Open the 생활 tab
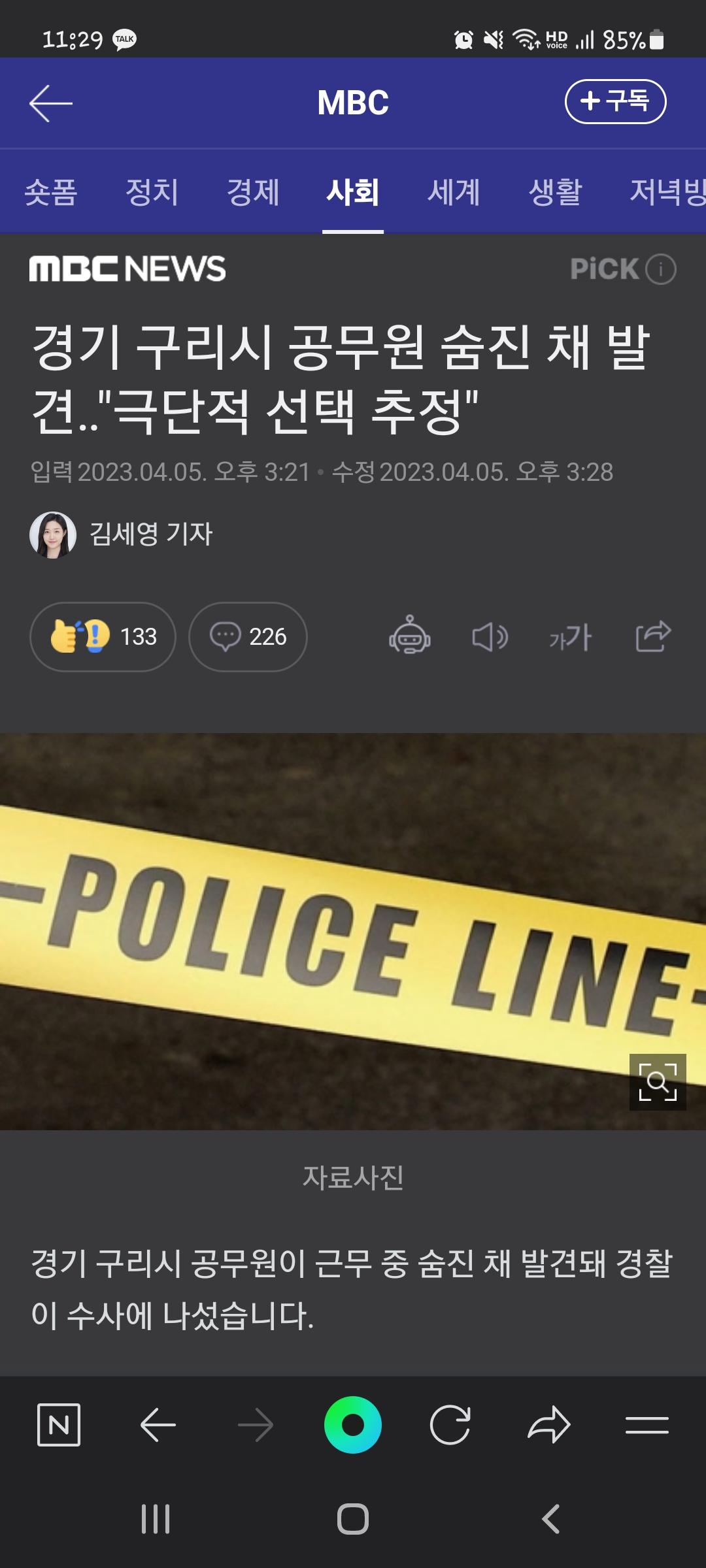This screenshot has height=1568, width=706. pyautogui.click(x=555, y=192)
